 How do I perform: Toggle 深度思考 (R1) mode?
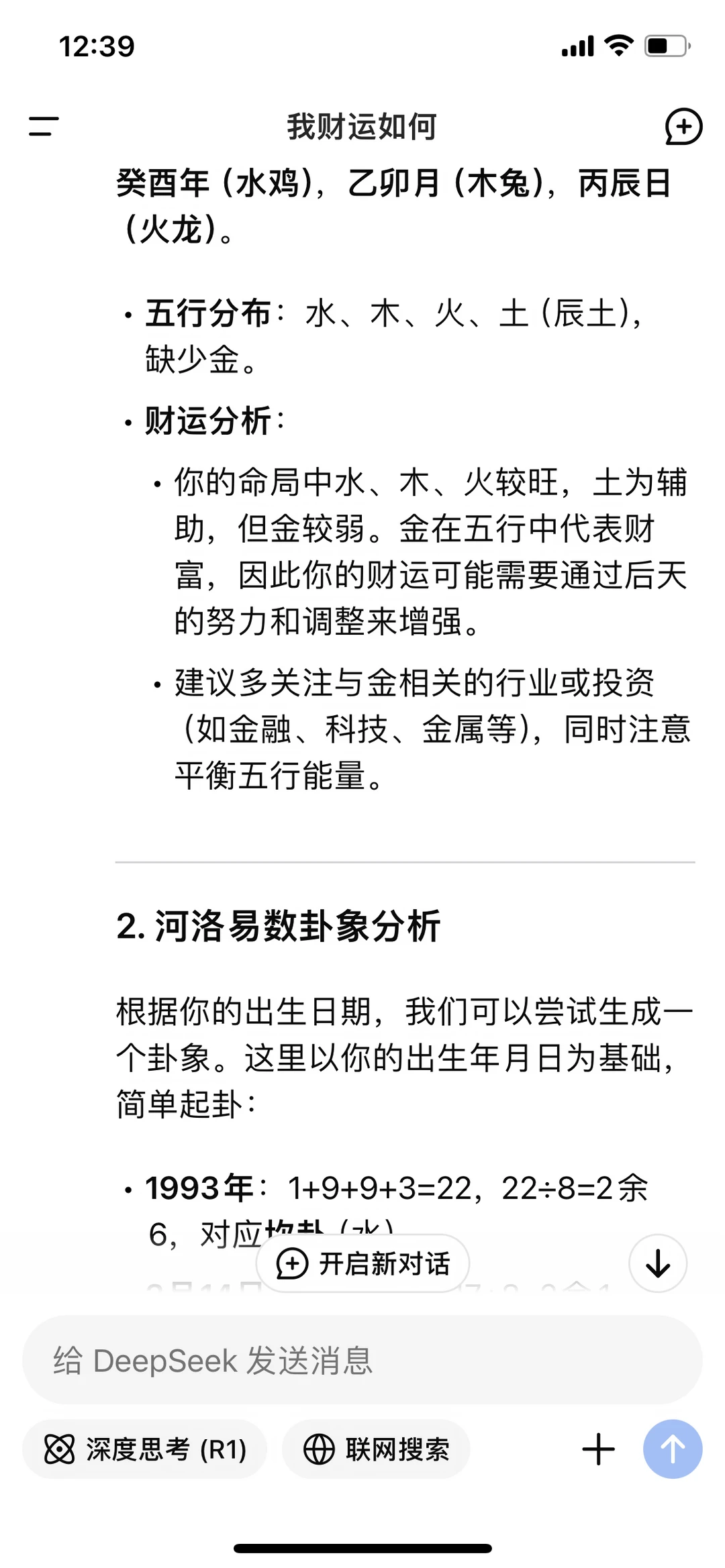point(145,1449)
